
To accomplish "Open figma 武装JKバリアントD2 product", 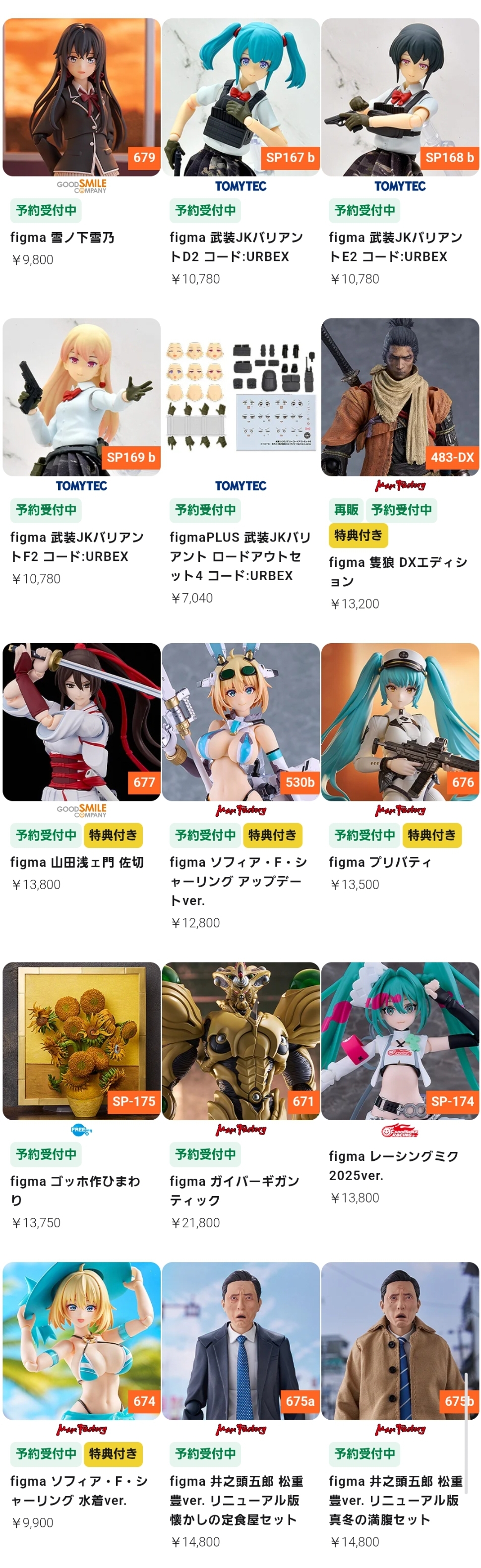I will click(x=240, y=97).
